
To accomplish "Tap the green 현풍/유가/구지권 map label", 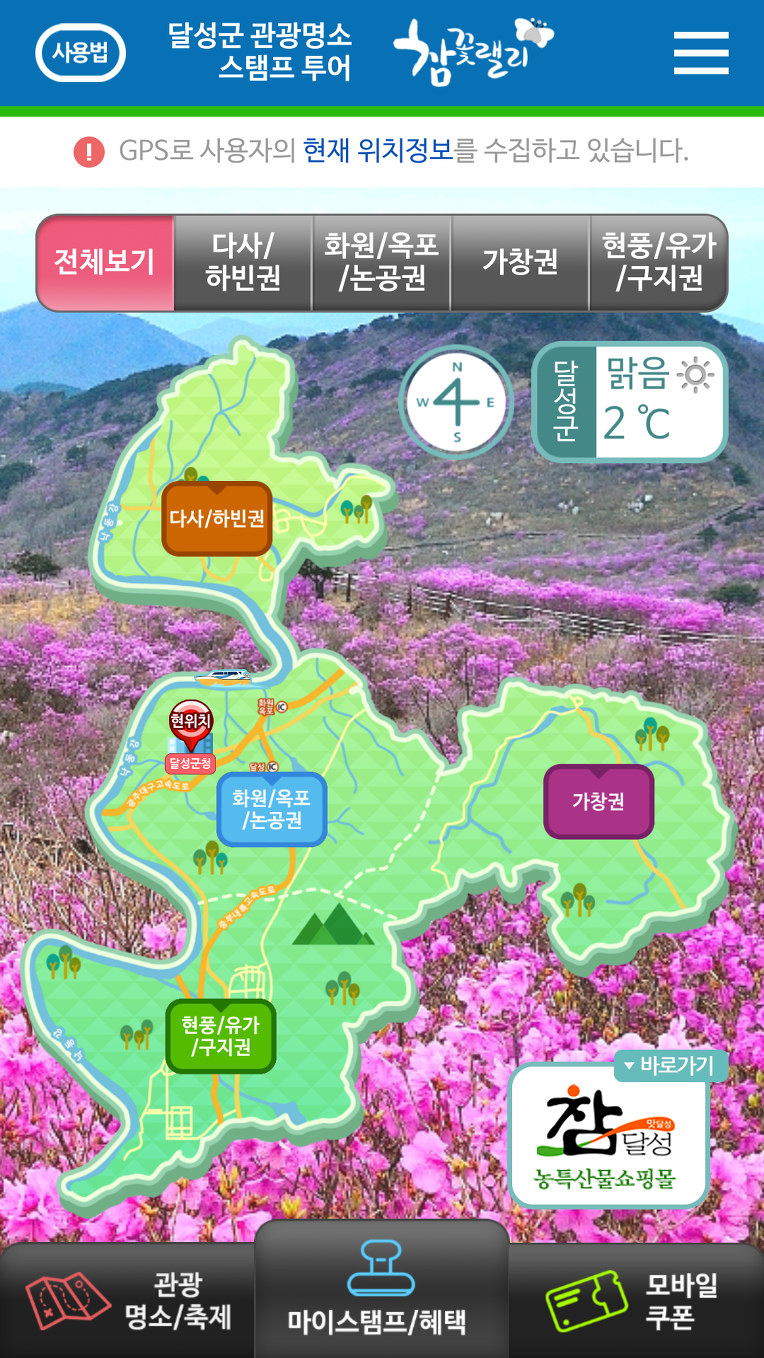I will click(x=220, y=1036).
